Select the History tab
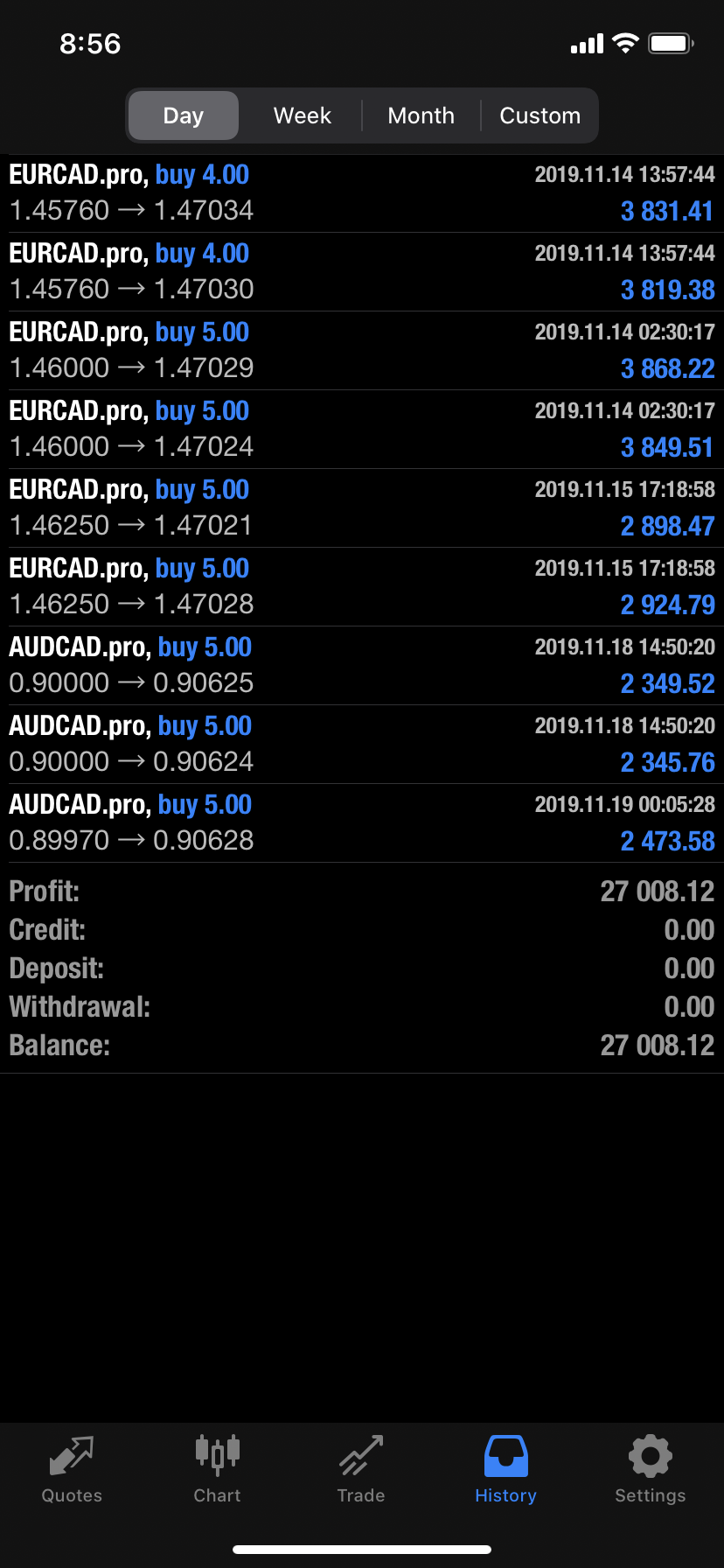 pyautogui.click(x=505, y=1470)
